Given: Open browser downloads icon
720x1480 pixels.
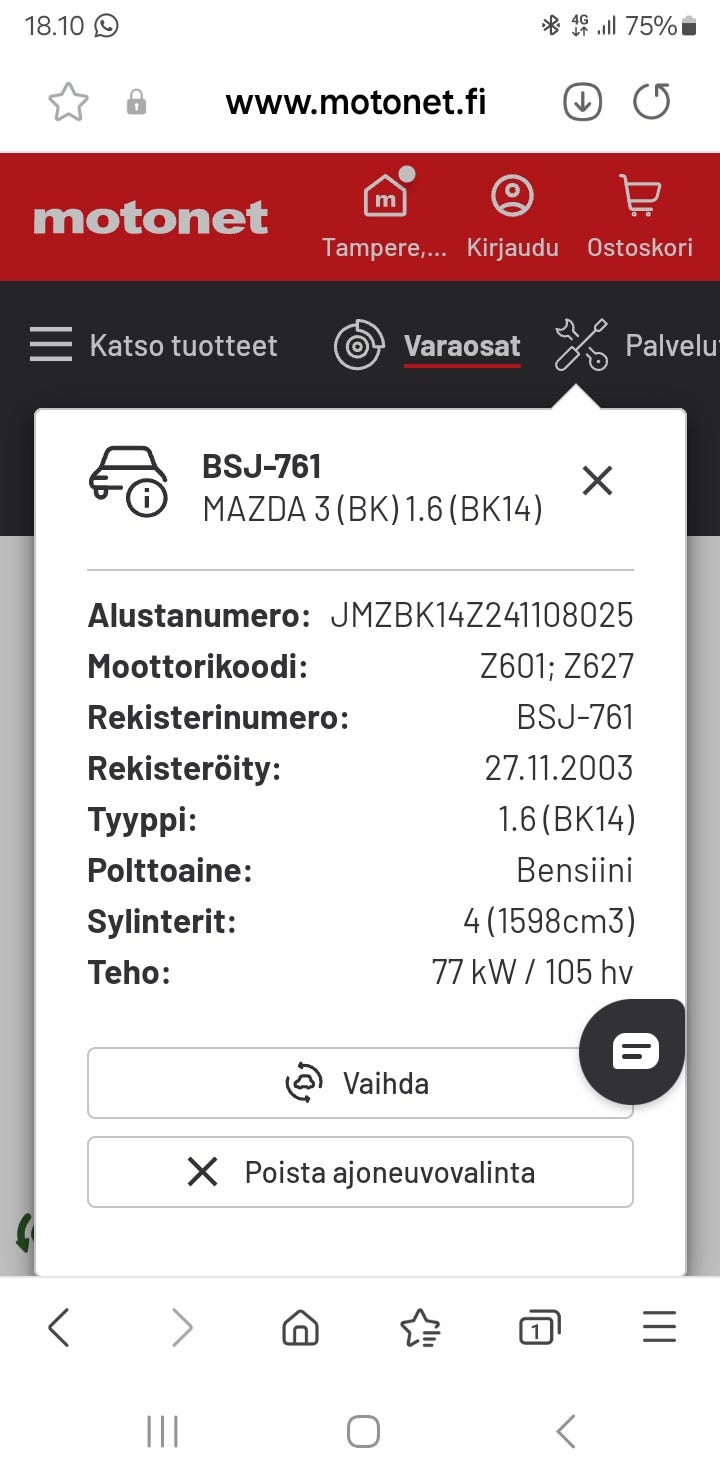Looking at the screenshot, I should tap(582, 102).
